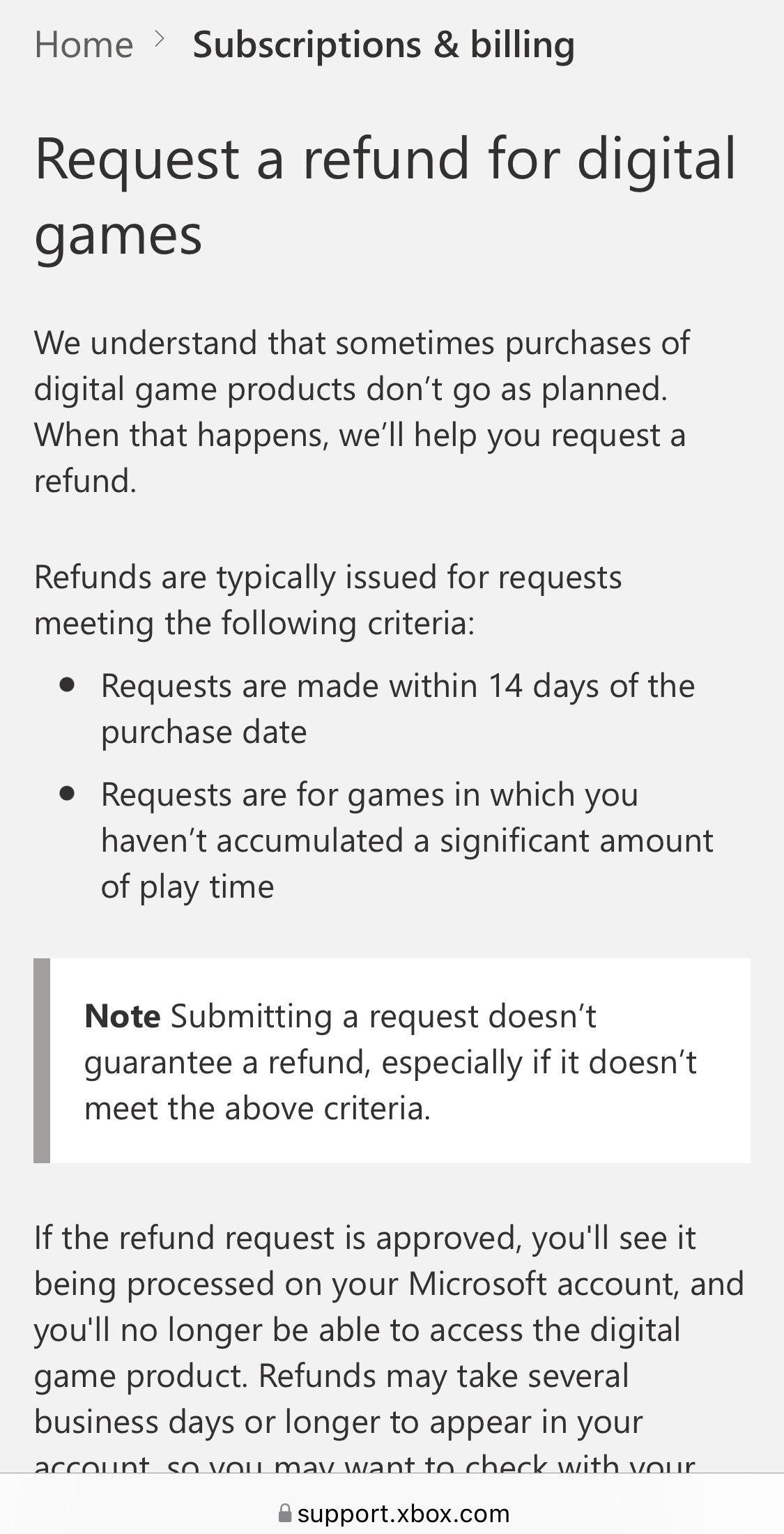Open the Home breadcrumb link
The width and height of the screenshot is (784, 1534).
83,44
